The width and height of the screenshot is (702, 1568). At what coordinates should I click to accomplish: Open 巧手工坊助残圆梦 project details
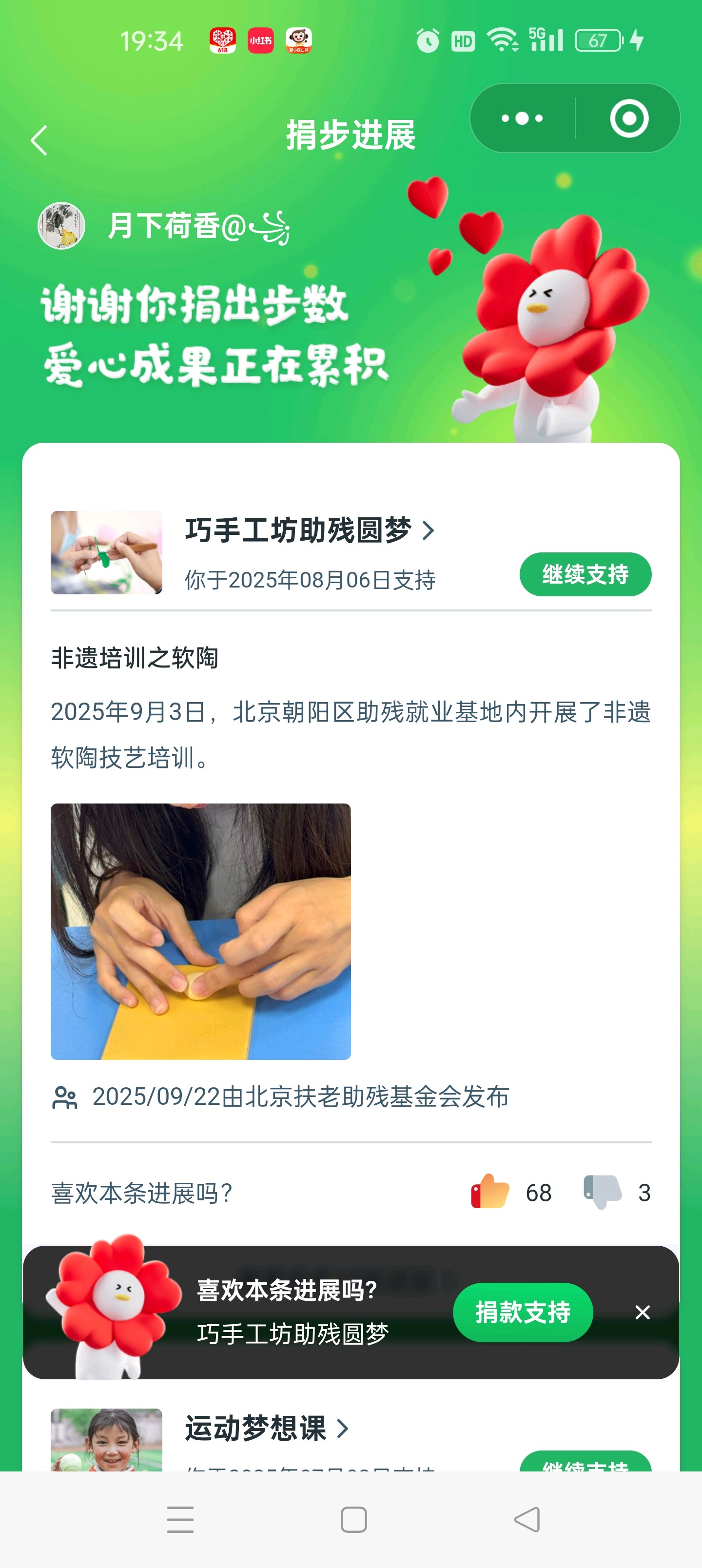pyautogui.click(x=309, y=530)
